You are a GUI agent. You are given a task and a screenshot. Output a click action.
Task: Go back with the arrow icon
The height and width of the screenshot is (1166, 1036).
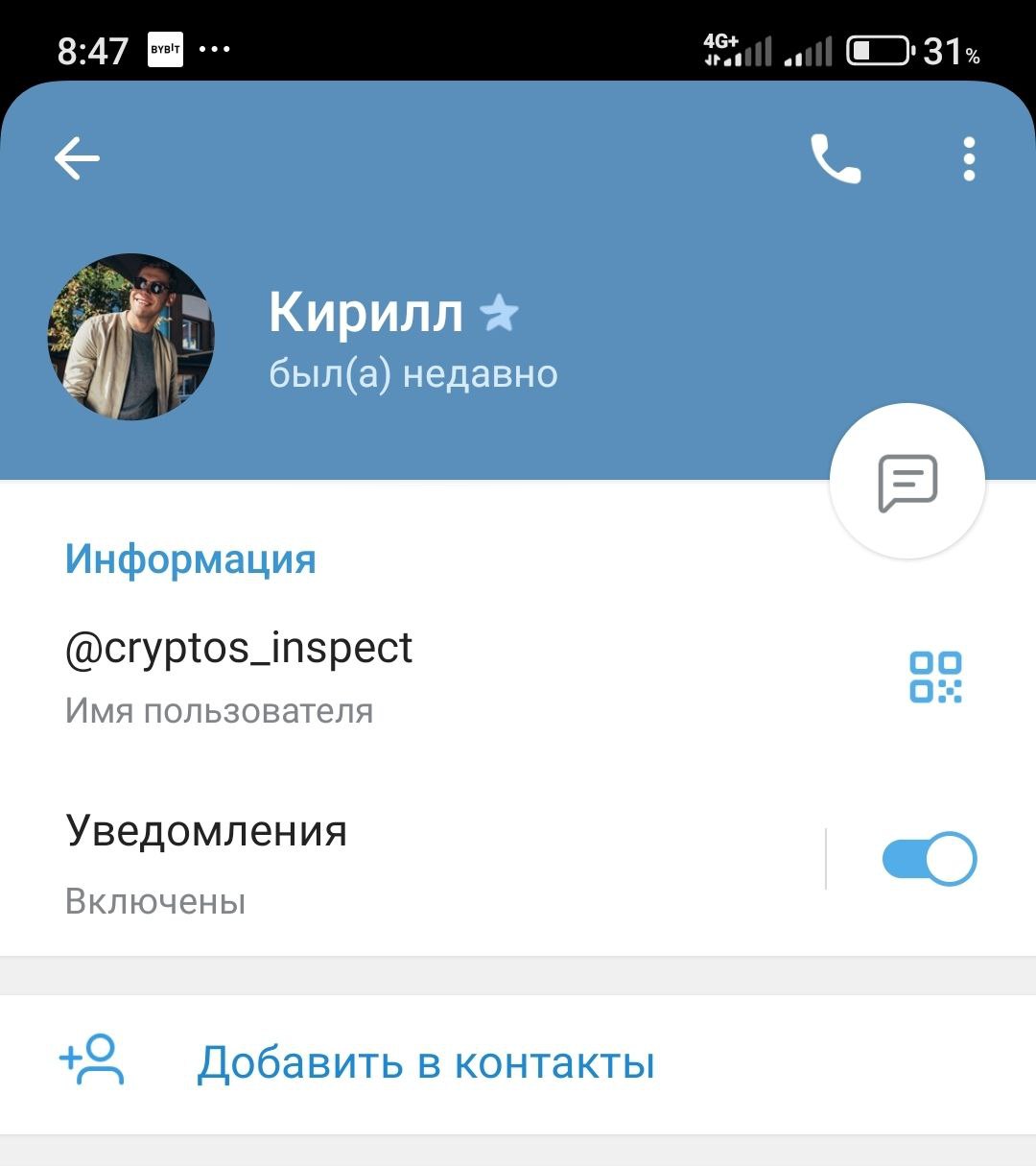coord(77,158)
